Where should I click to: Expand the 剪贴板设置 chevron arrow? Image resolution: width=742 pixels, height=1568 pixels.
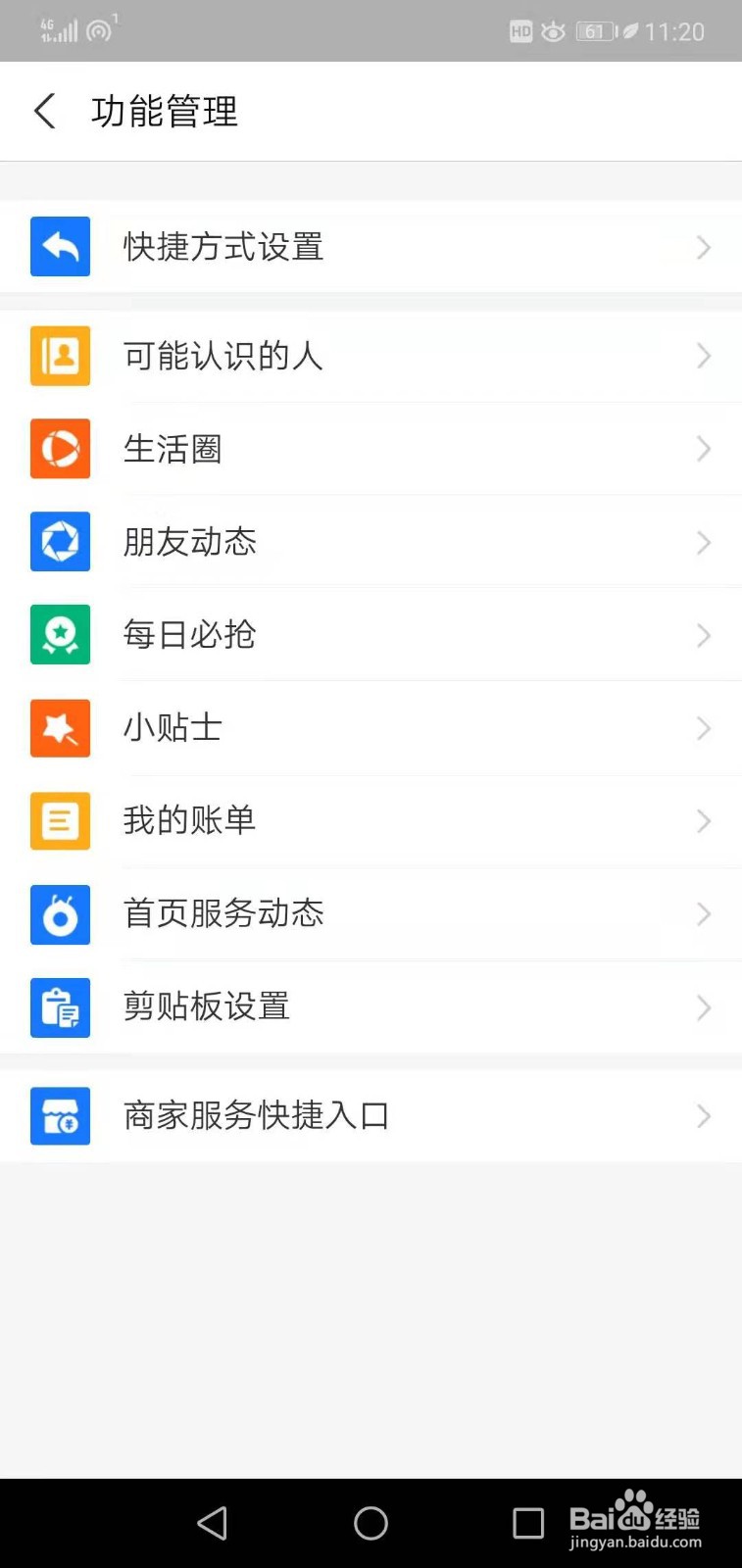pyautogui.click(x=703, y=1007)
